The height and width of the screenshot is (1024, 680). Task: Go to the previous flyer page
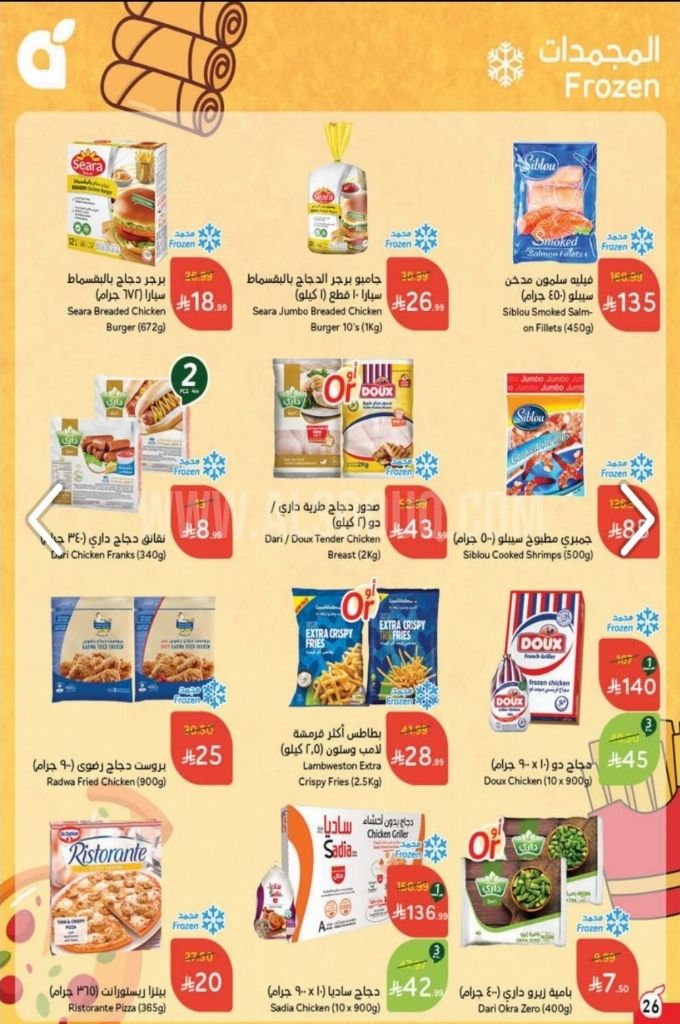45,519
